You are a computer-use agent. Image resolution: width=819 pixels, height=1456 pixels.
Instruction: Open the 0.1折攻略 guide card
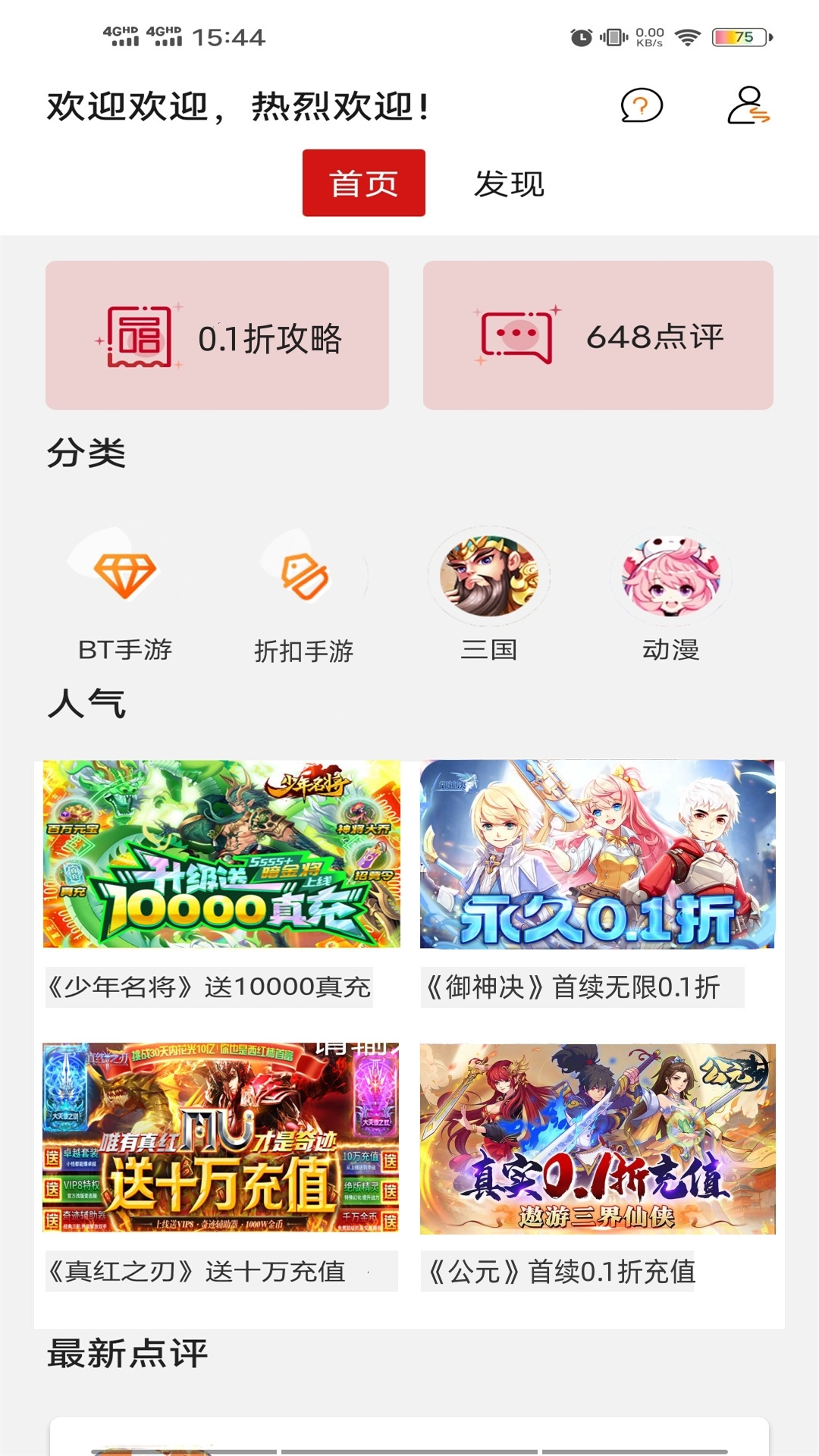click(x=218, y=336)
